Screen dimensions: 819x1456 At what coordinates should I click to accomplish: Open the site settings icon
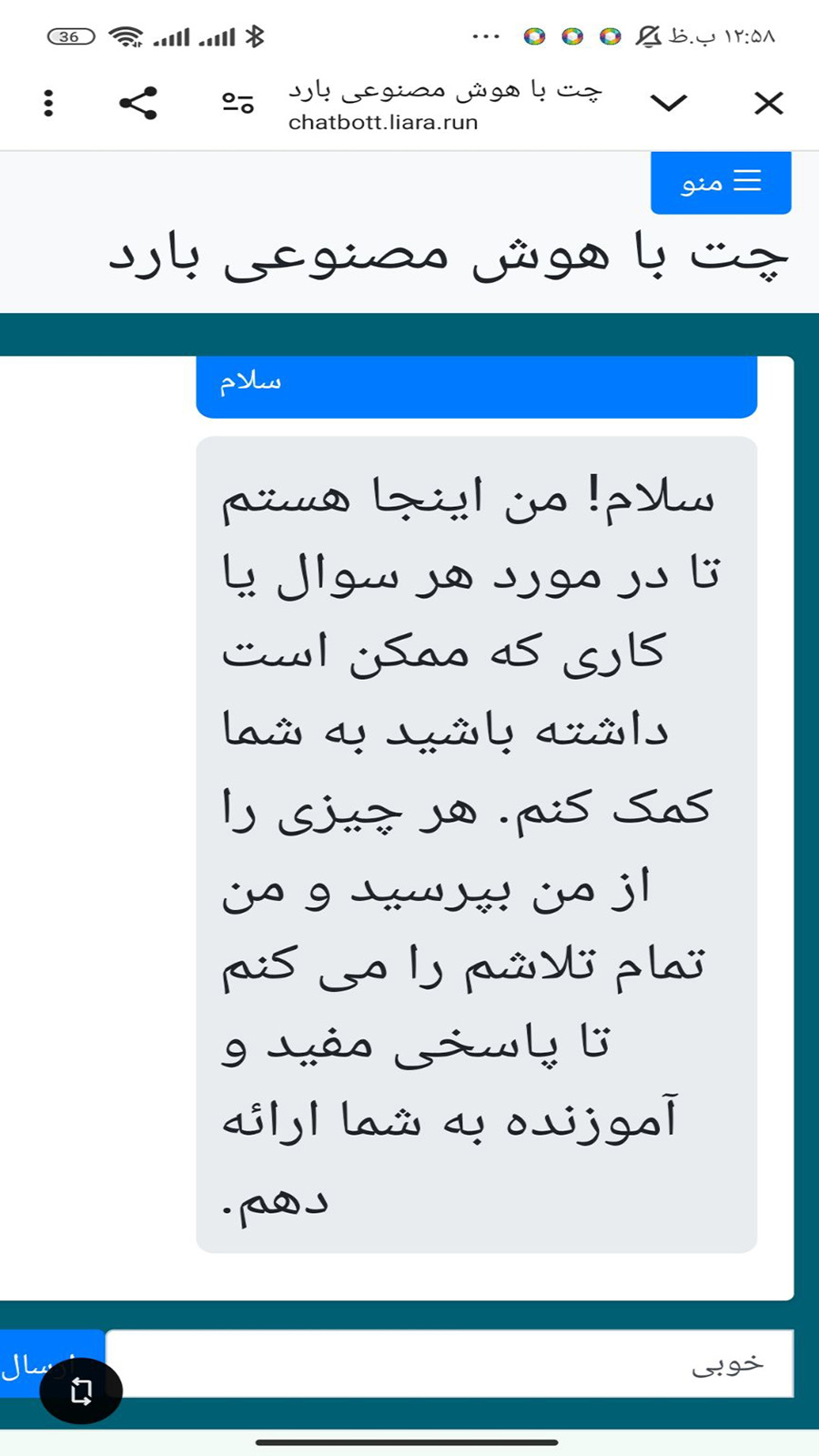[238, 103]
